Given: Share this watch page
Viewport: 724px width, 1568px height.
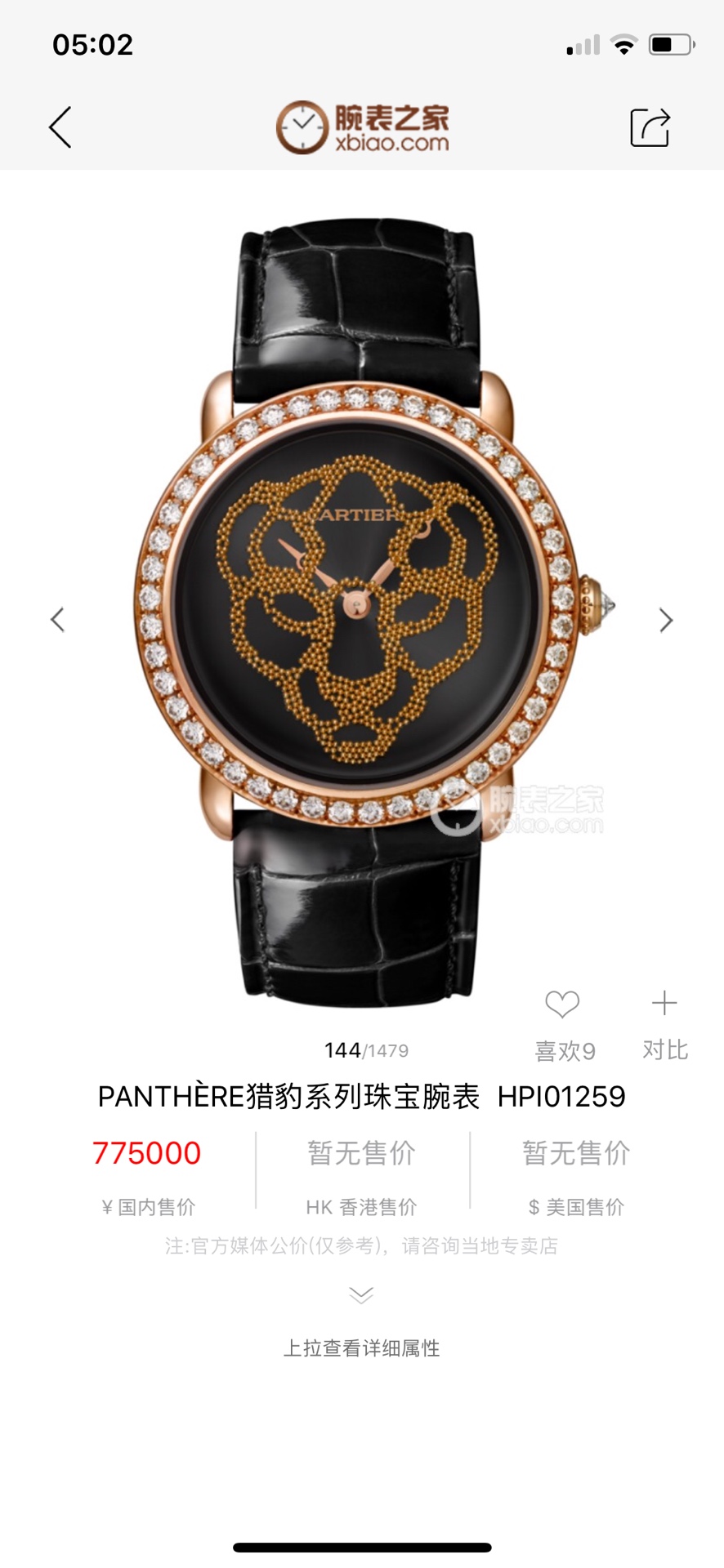Looking at the screenshot, I should click(650, 127).
